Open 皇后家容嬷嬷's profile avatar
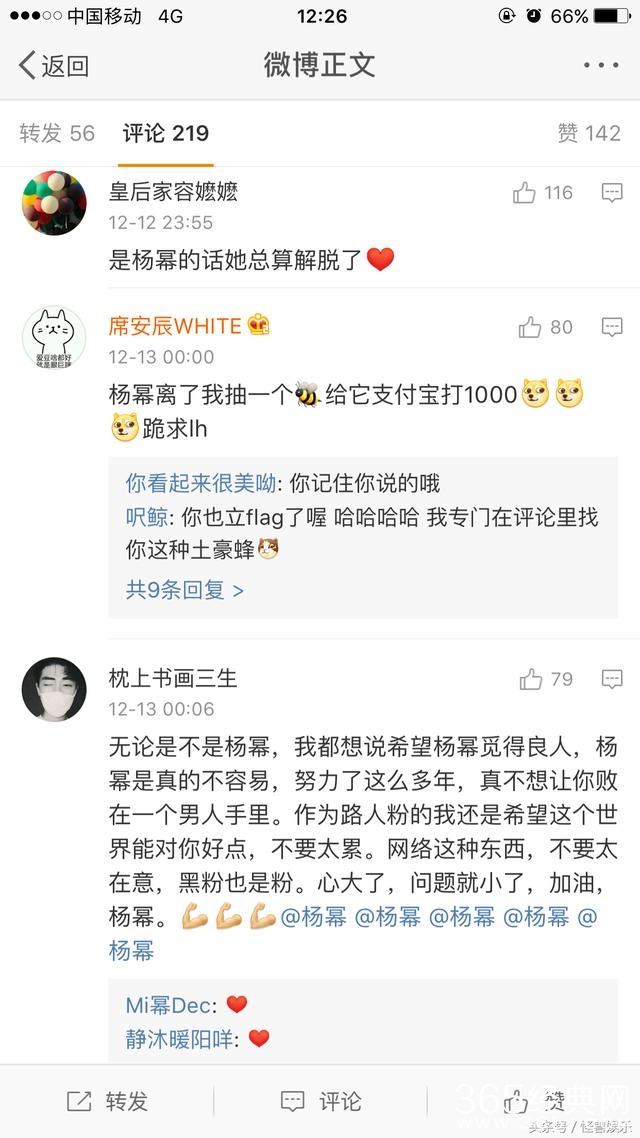This screenshot has width=640, height=1138. pos(54,203)
